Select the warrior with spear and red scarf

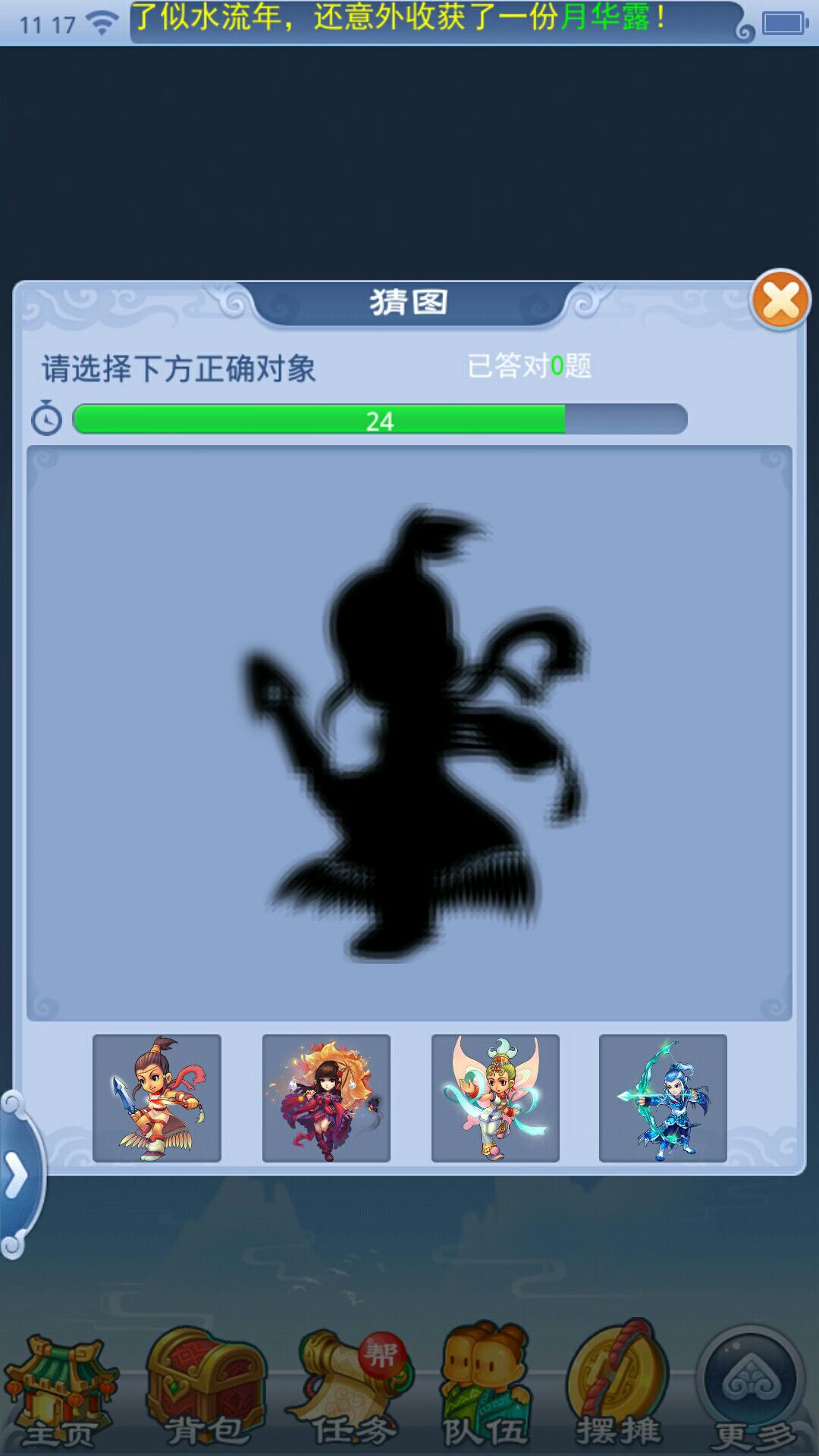pyautogui.click(x=157, y=1098)
